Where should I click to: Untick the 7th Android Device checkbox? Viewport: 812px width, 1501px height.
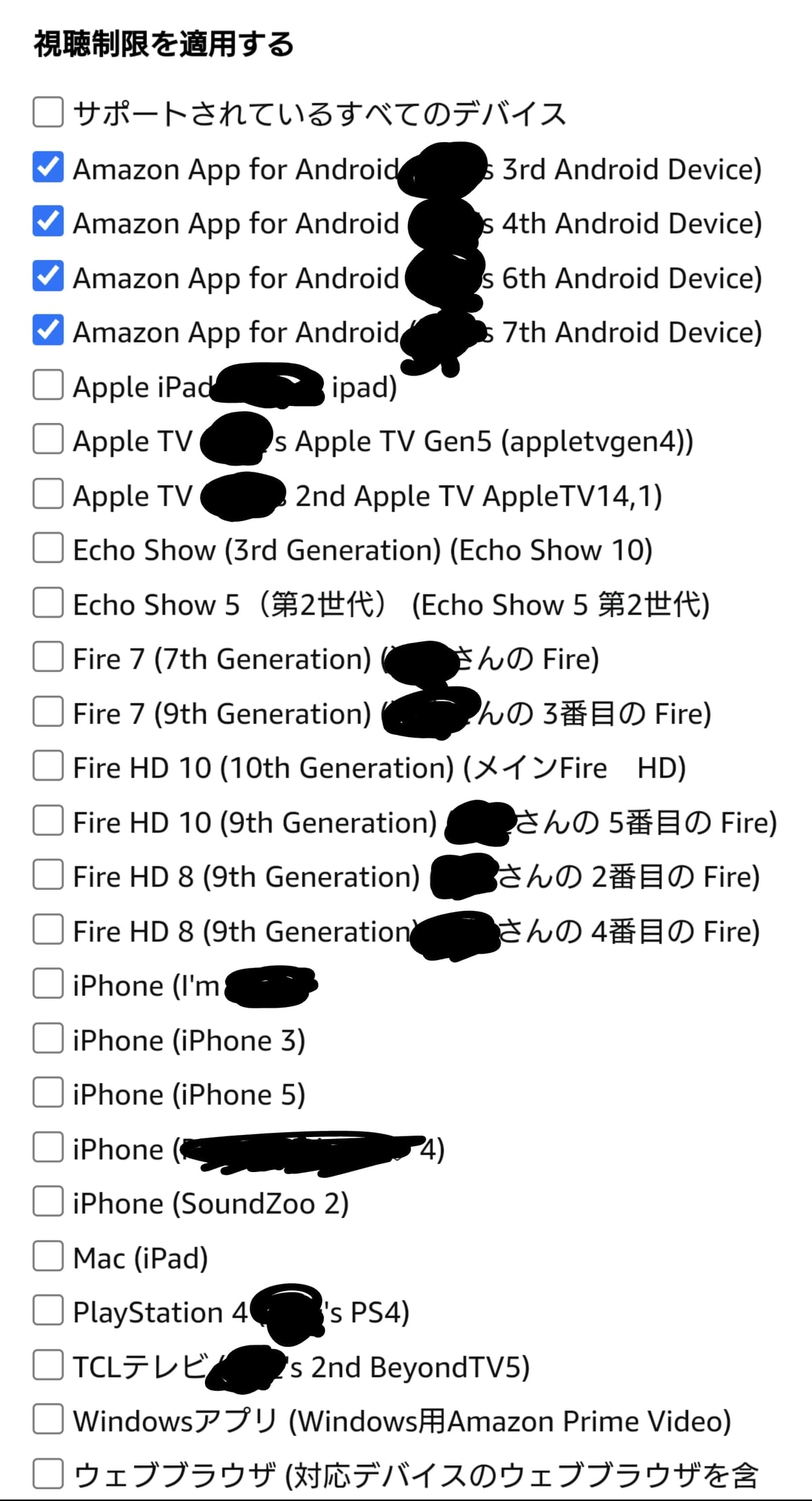[x=48, y=330]
